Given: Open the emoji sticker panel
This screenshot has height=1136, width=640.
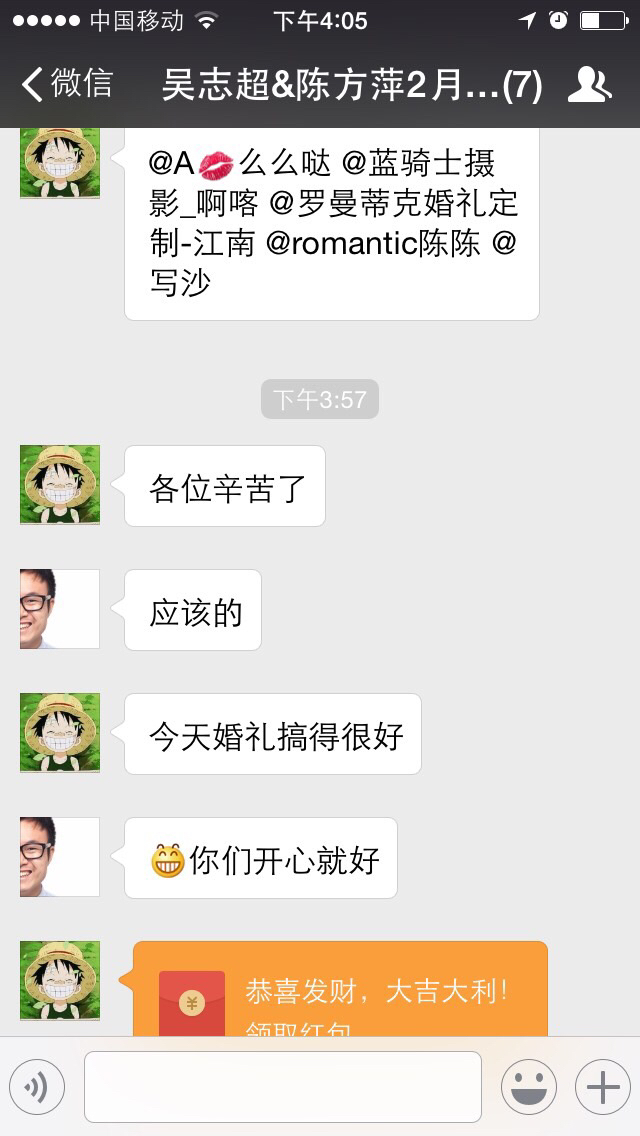Looking at the screenshot, I should pyautogui.click(x=529, y=1087).
